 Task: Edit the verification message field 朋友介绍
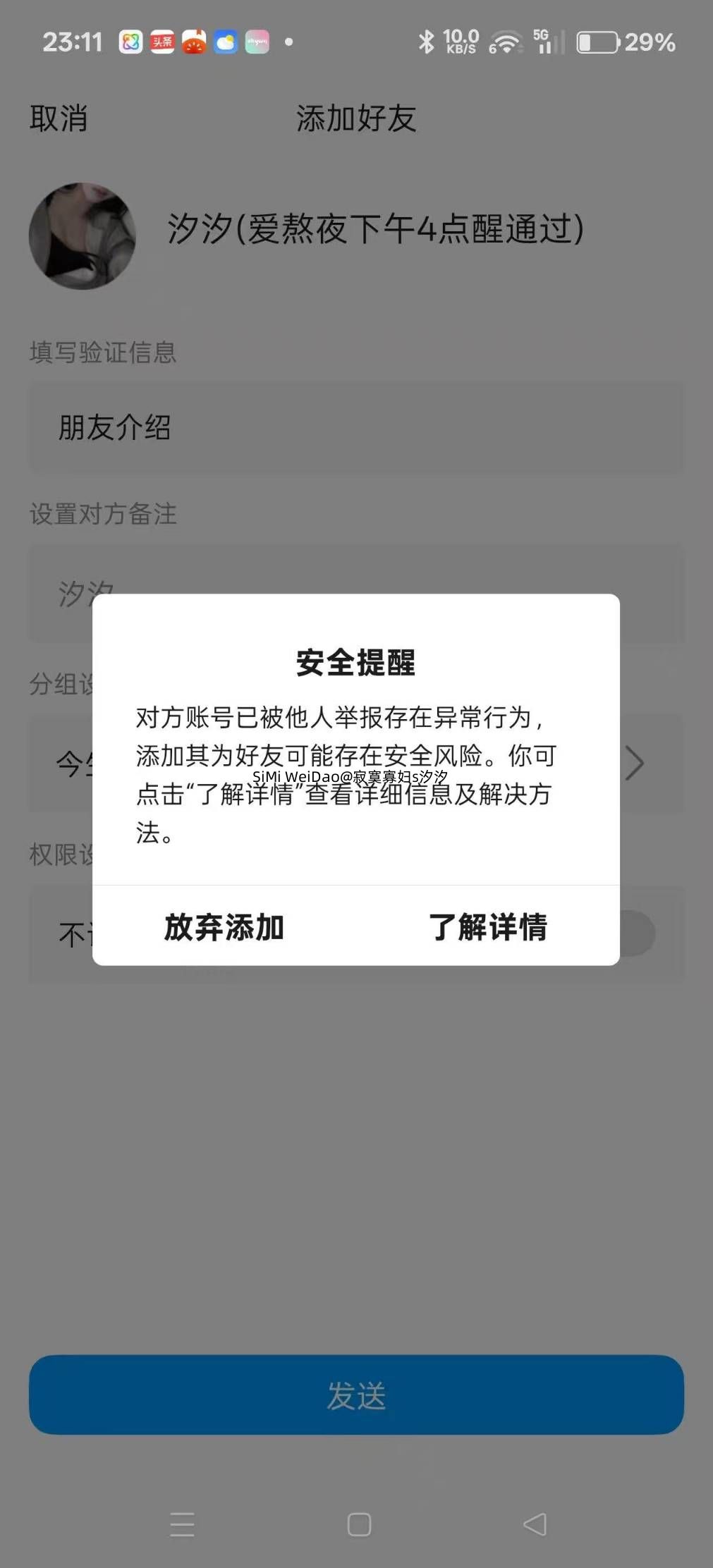[x=356, y=428]
